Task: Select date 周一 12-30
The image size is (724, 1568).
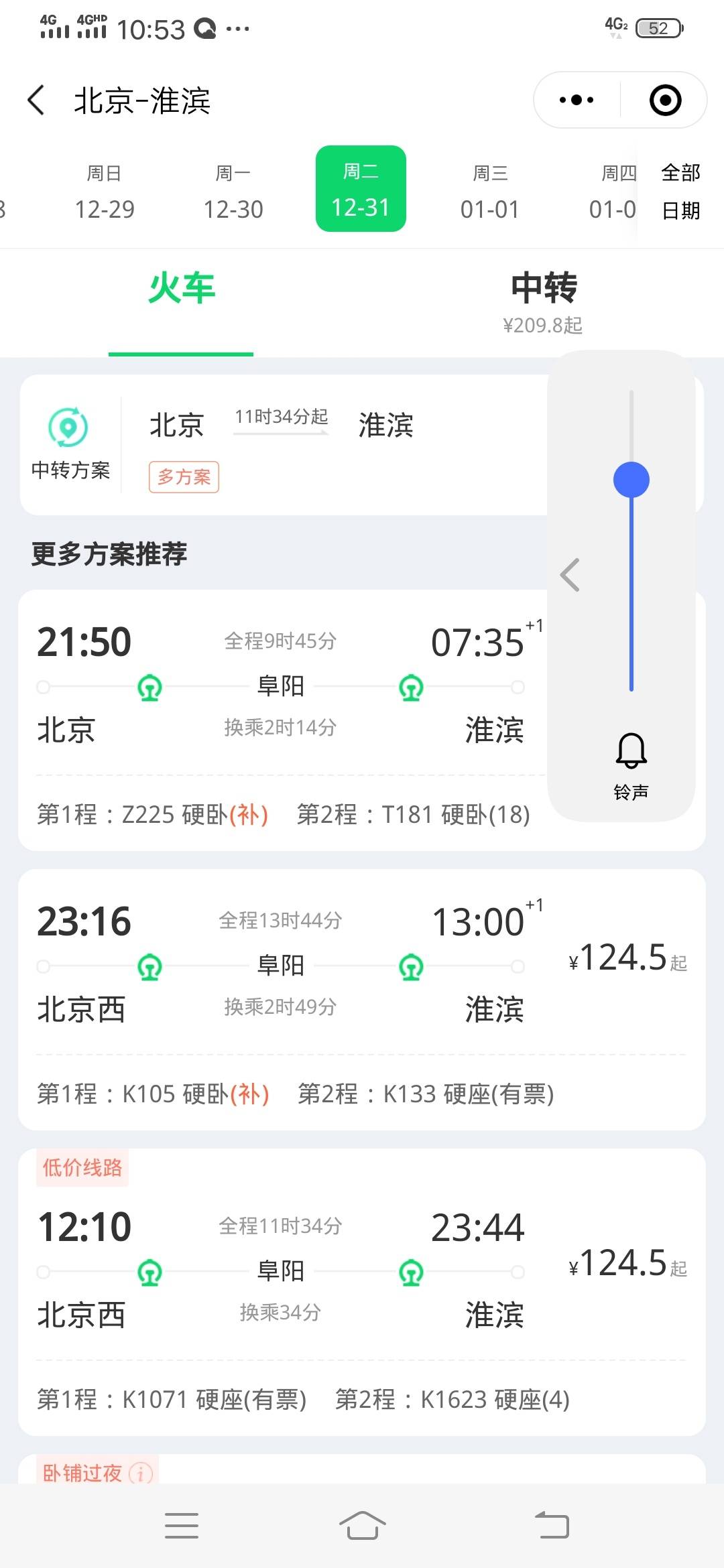Action: [233, 191]
